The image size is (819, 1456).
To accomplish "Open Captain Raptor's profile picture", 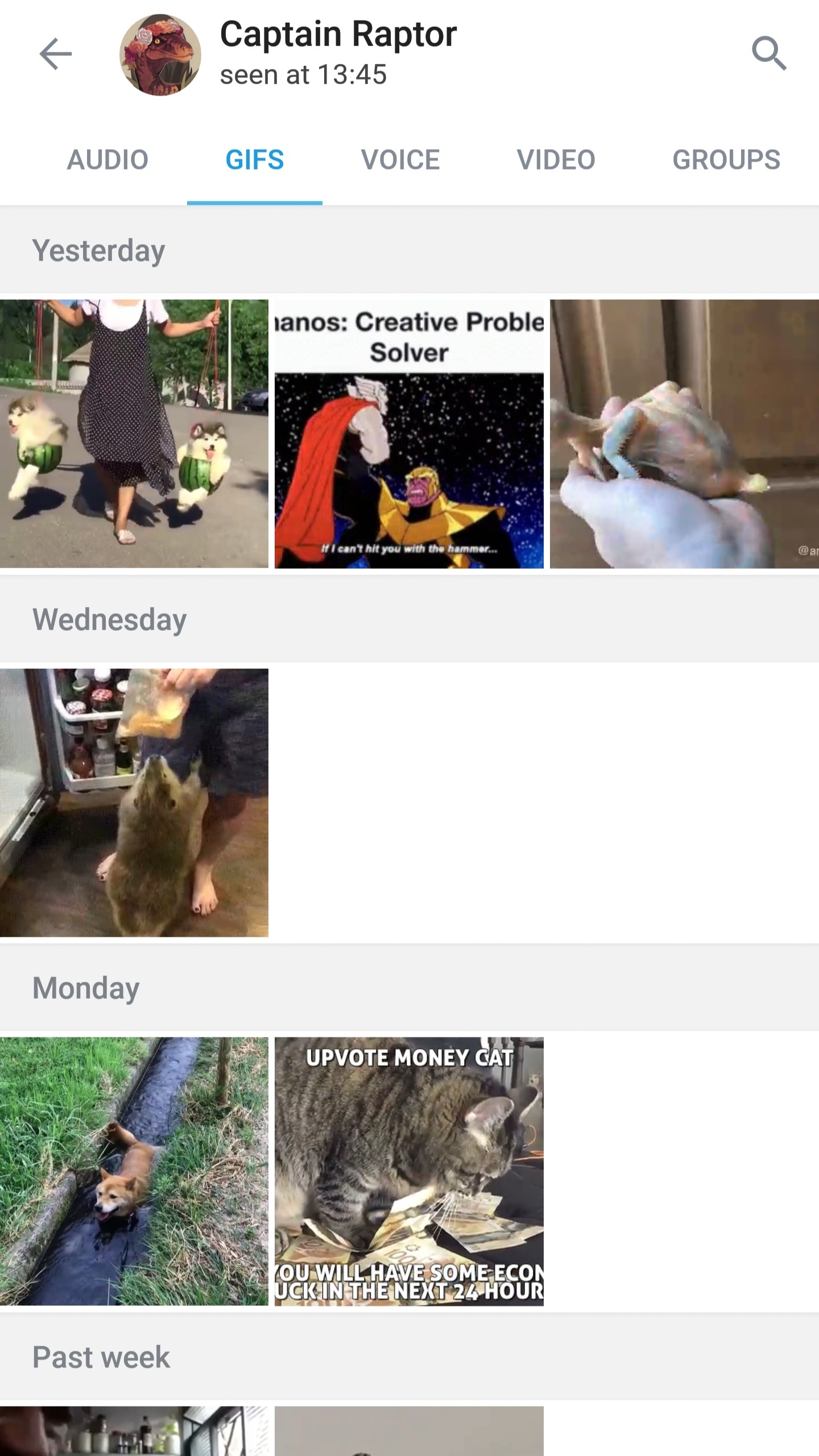I will pyautogui.click(x=160, y=55).
